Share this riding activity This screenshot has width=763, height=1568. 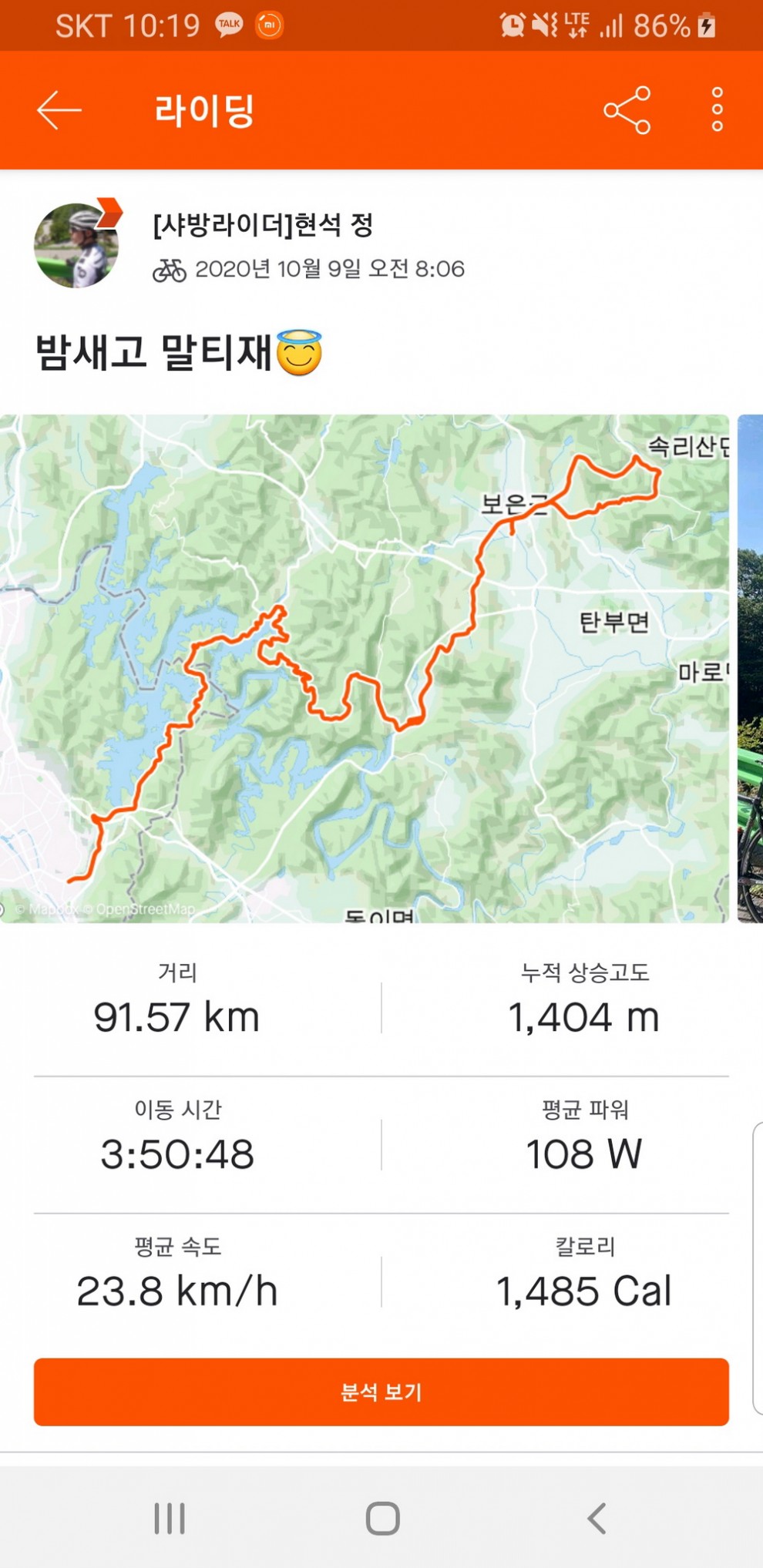(x=627, y=110)
